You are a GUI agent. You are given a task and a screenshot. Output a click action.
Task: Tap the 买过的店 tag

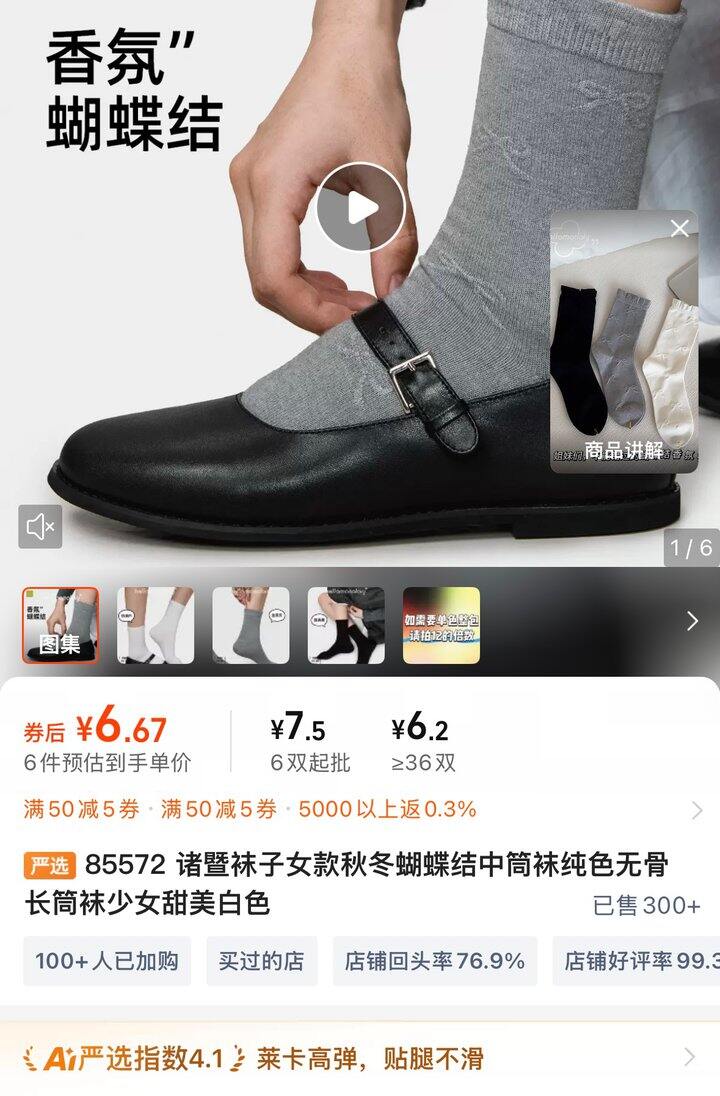[x=261, y=961]
